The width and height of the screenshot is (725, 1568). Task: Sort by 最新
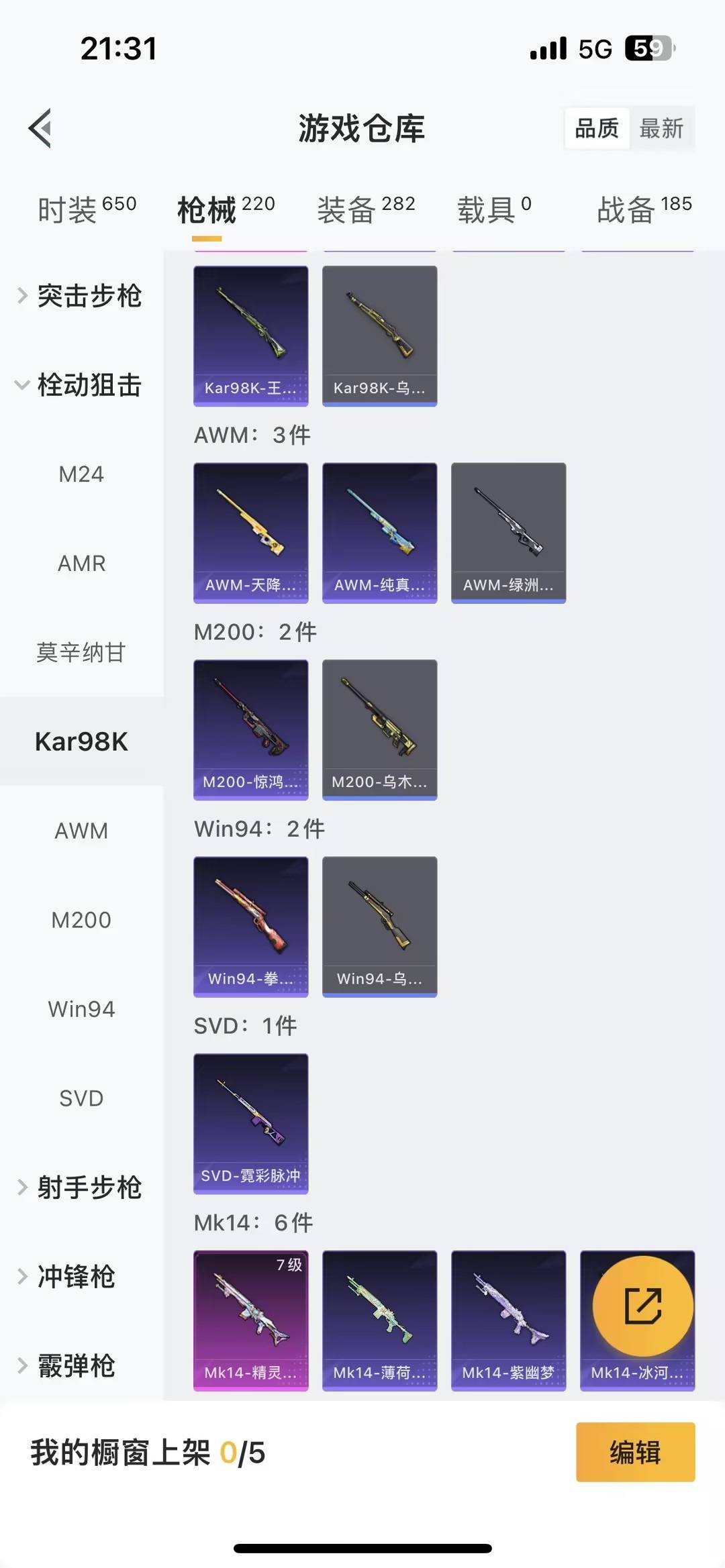tap(661, 128)
